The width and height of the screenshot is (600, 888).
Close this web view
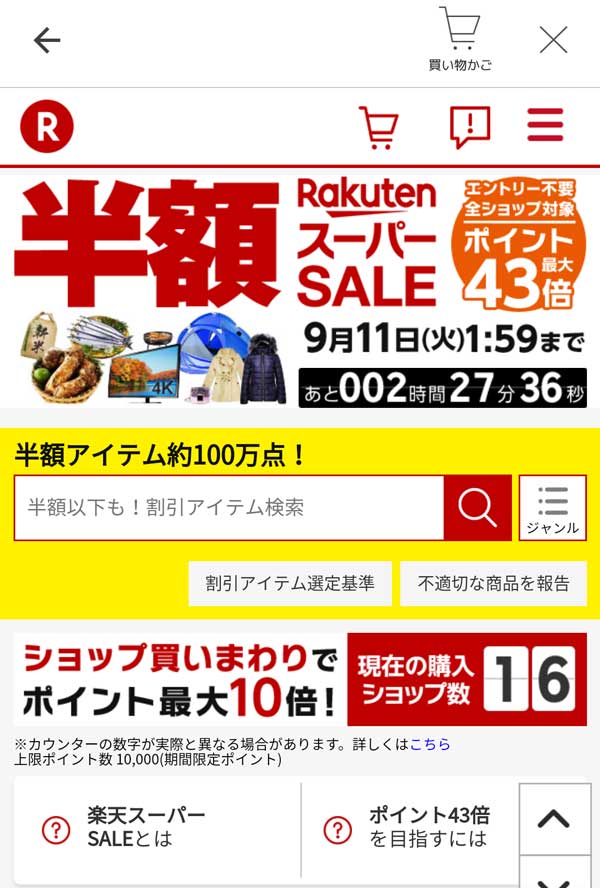553,40
